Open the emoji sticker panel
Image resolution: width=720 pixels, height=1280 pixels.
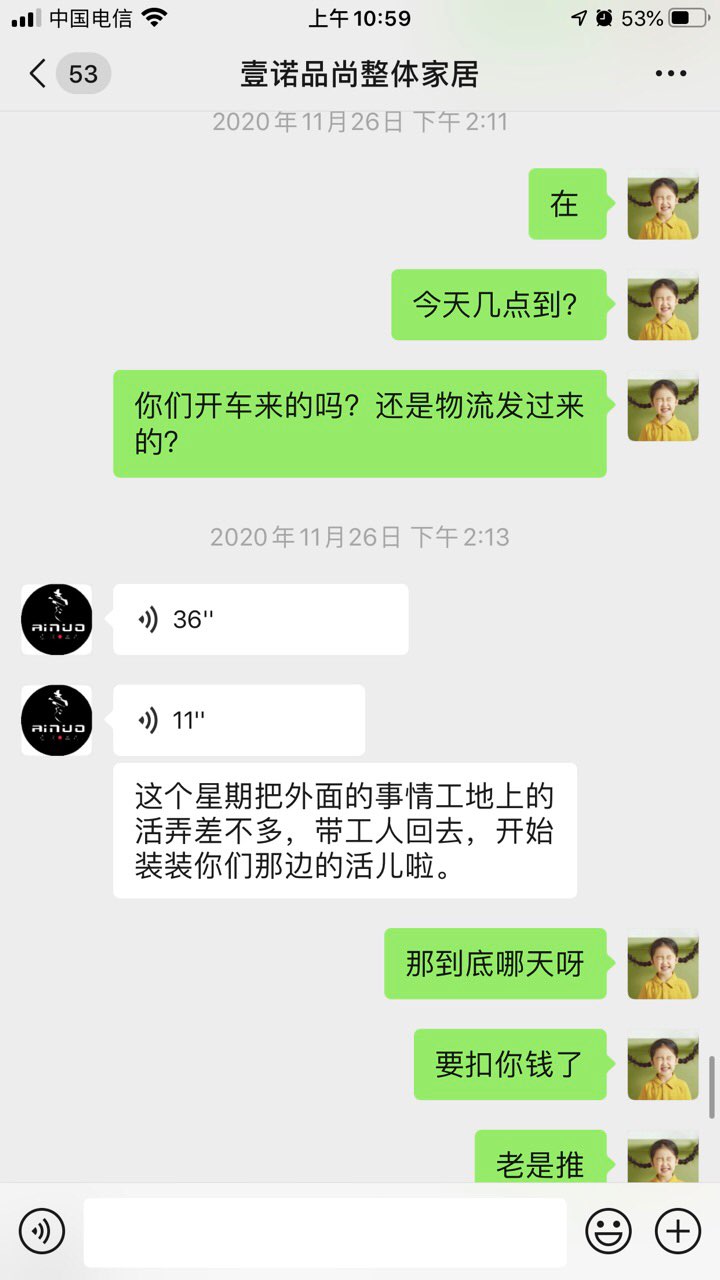(608, 1231)
